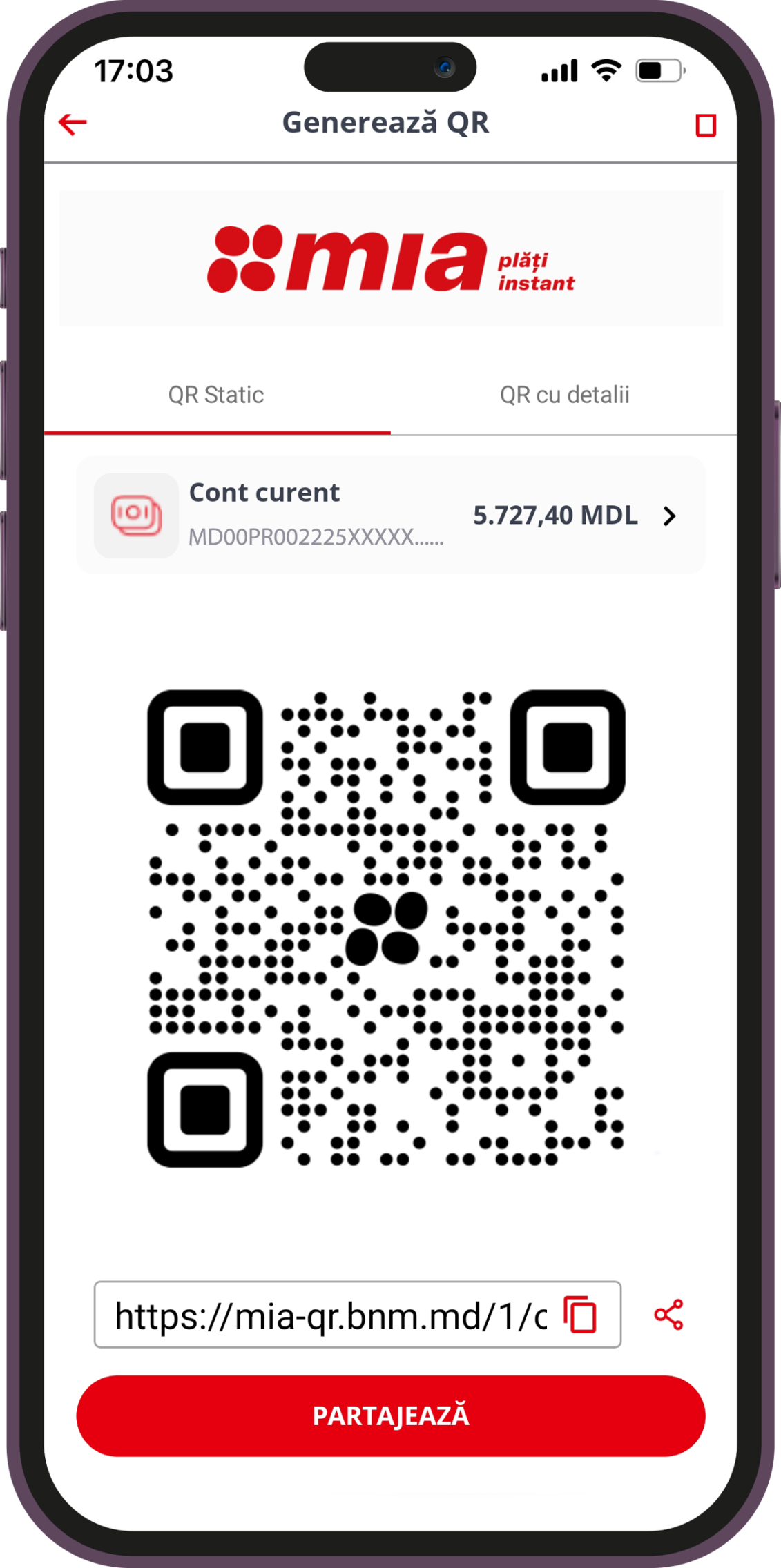Tap the red tab underline indicator

tap(217, 431)
